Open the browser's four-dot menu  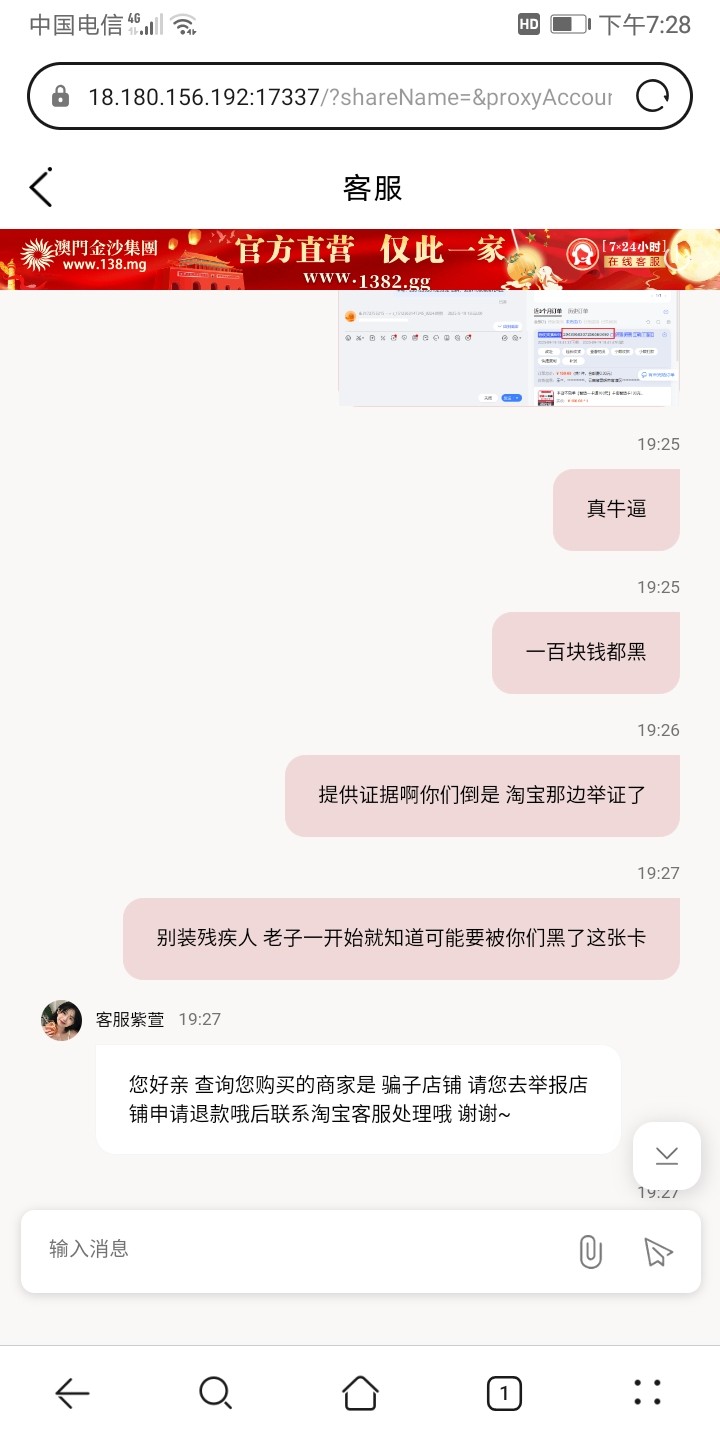pos(648,1392)
